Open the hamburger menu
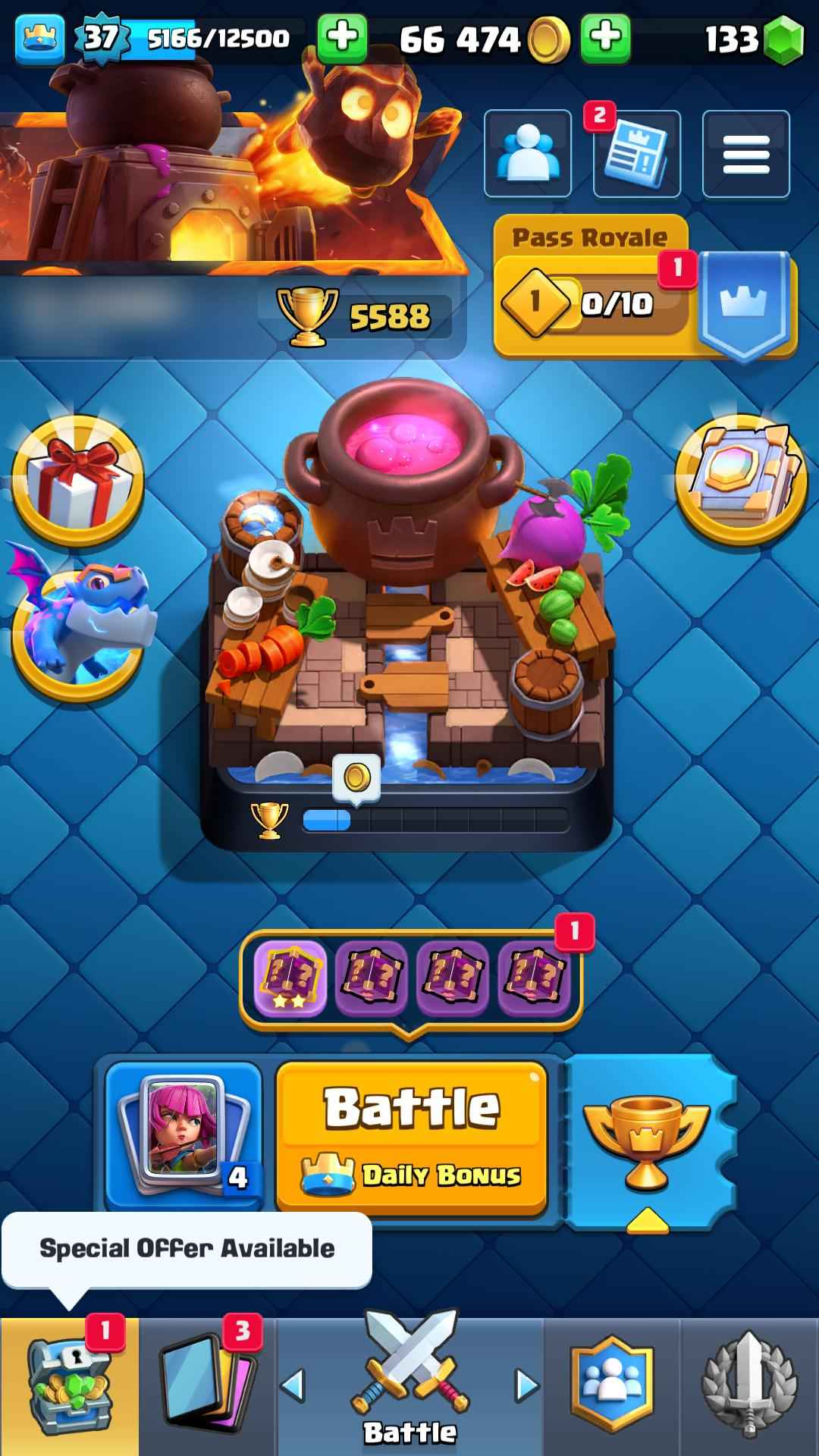The height and width of the screenshot is (1456, 819). coord(745,154)
